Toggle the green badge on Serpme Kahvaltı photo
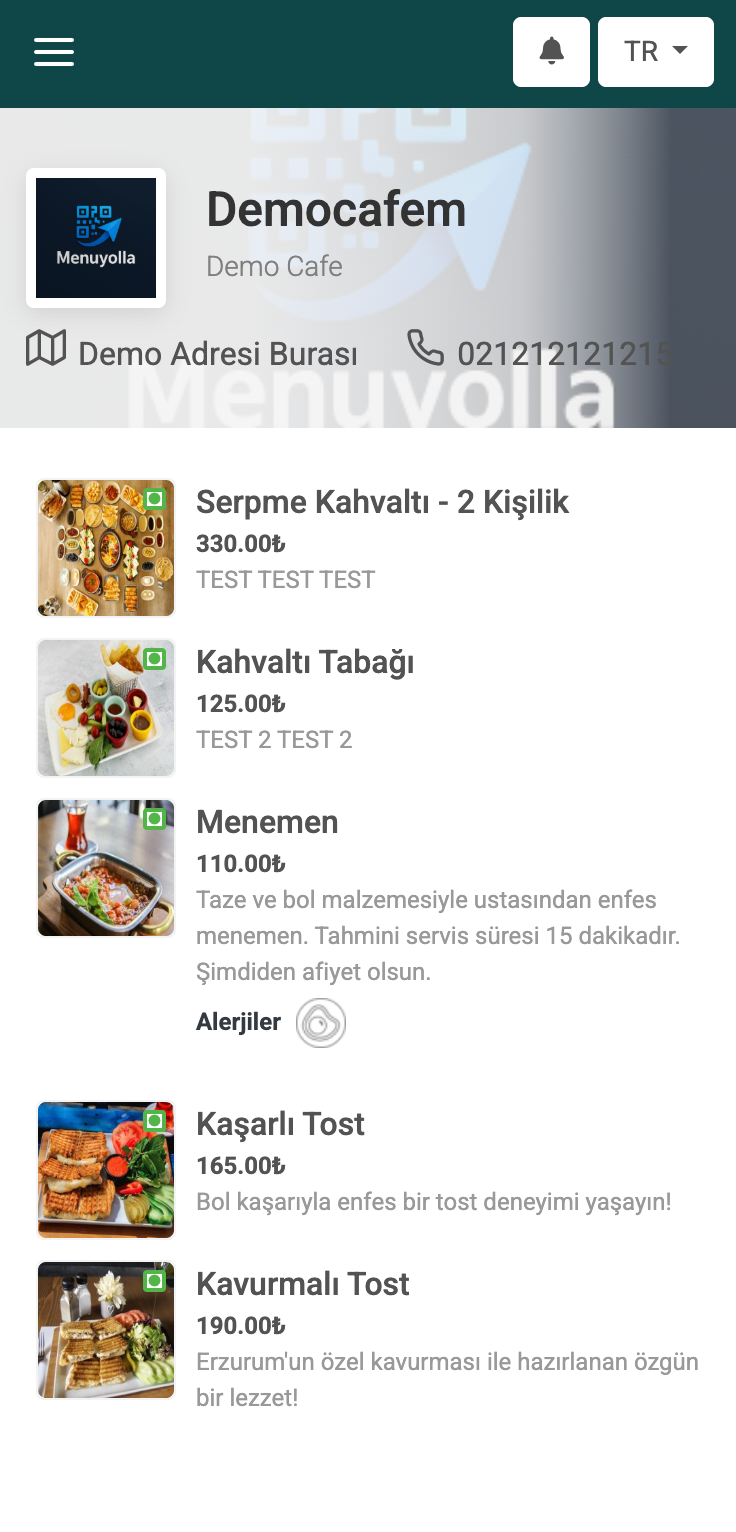Viewport: 736px width, 1532px height. click(x=155, y=496)
